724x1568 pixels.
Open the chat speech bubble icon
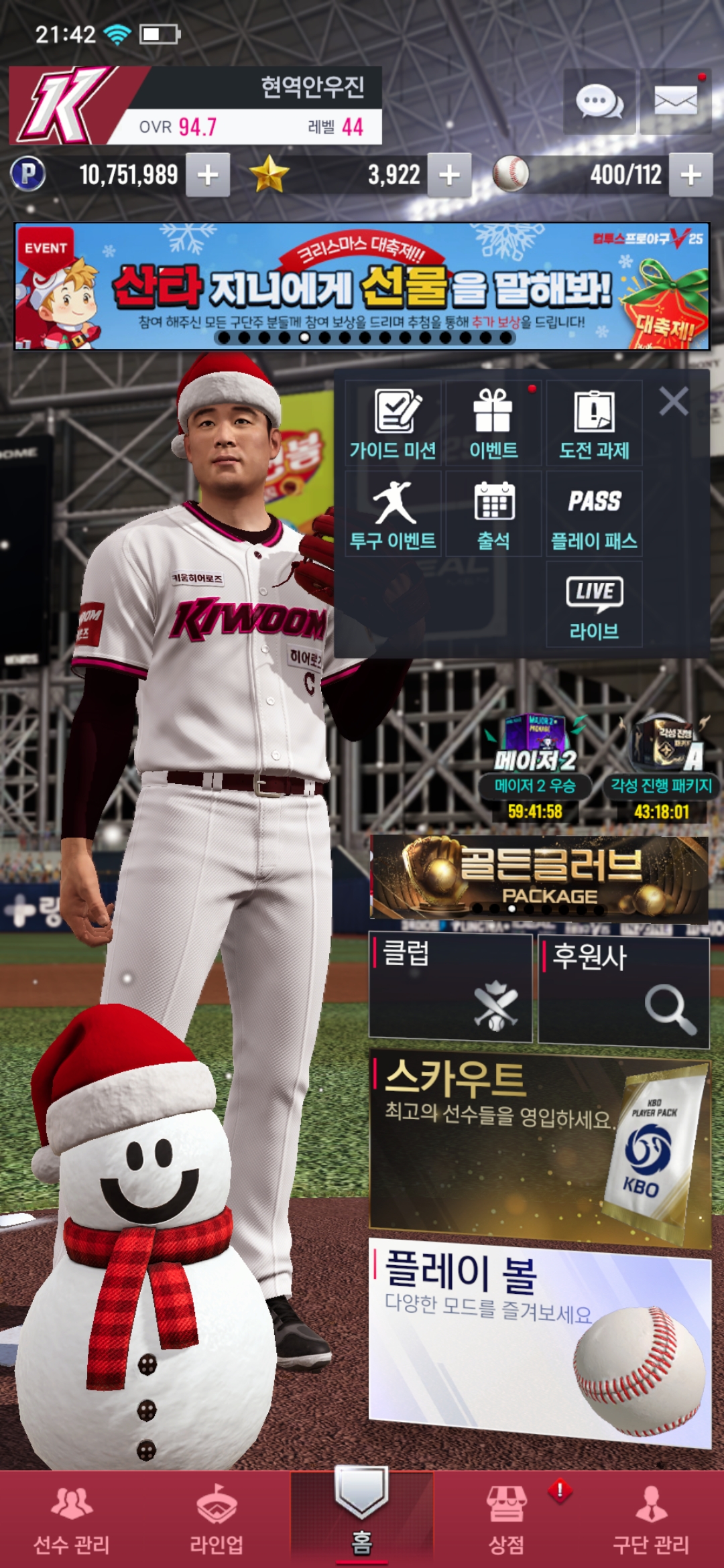(x=599, y=102)
